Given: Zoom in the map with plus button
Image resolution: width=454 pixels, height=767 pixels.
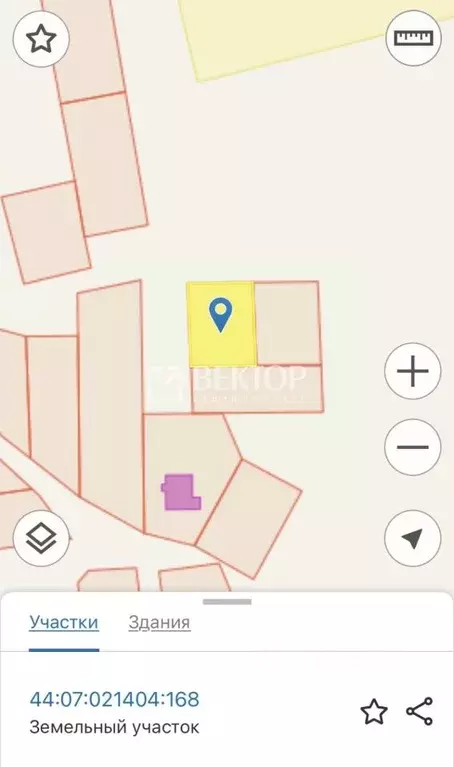Looking at the screenshot, I should (413, 371).
